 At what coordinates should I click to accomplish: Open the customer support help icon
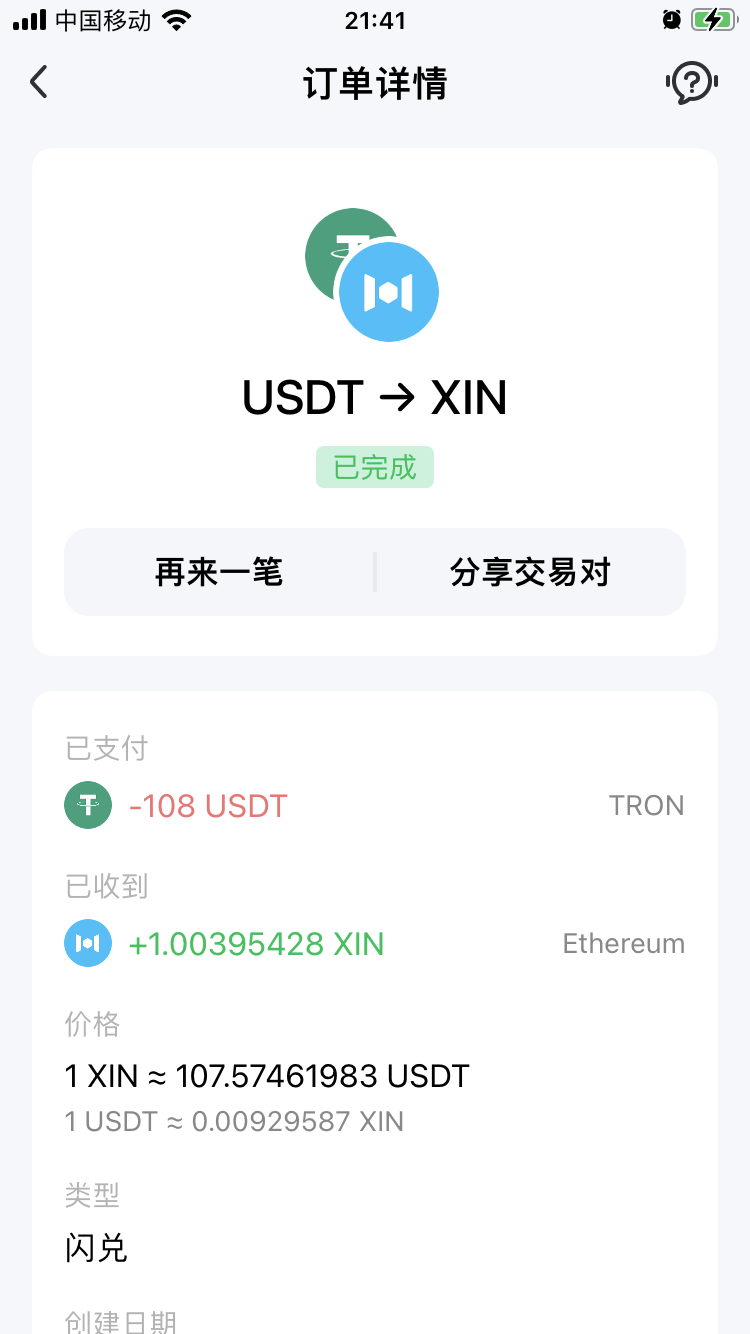click(x=691, y=82)
